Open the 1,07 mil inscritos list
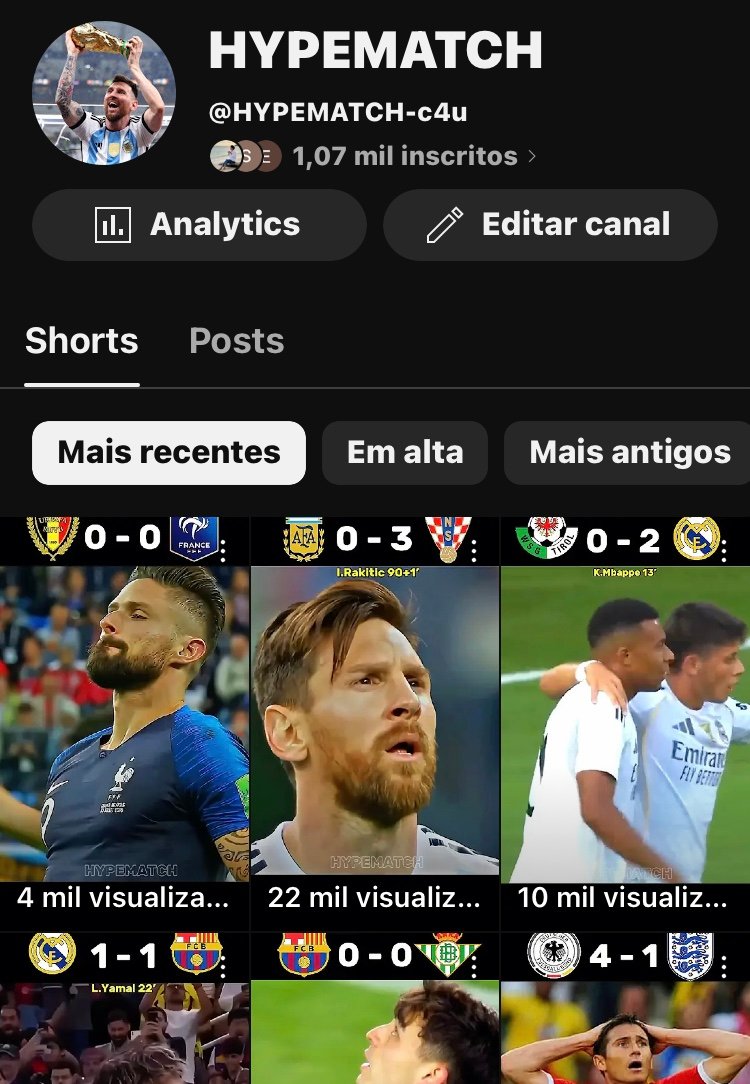Screen dimensions: 750x1084 click(x=373, y=156)
